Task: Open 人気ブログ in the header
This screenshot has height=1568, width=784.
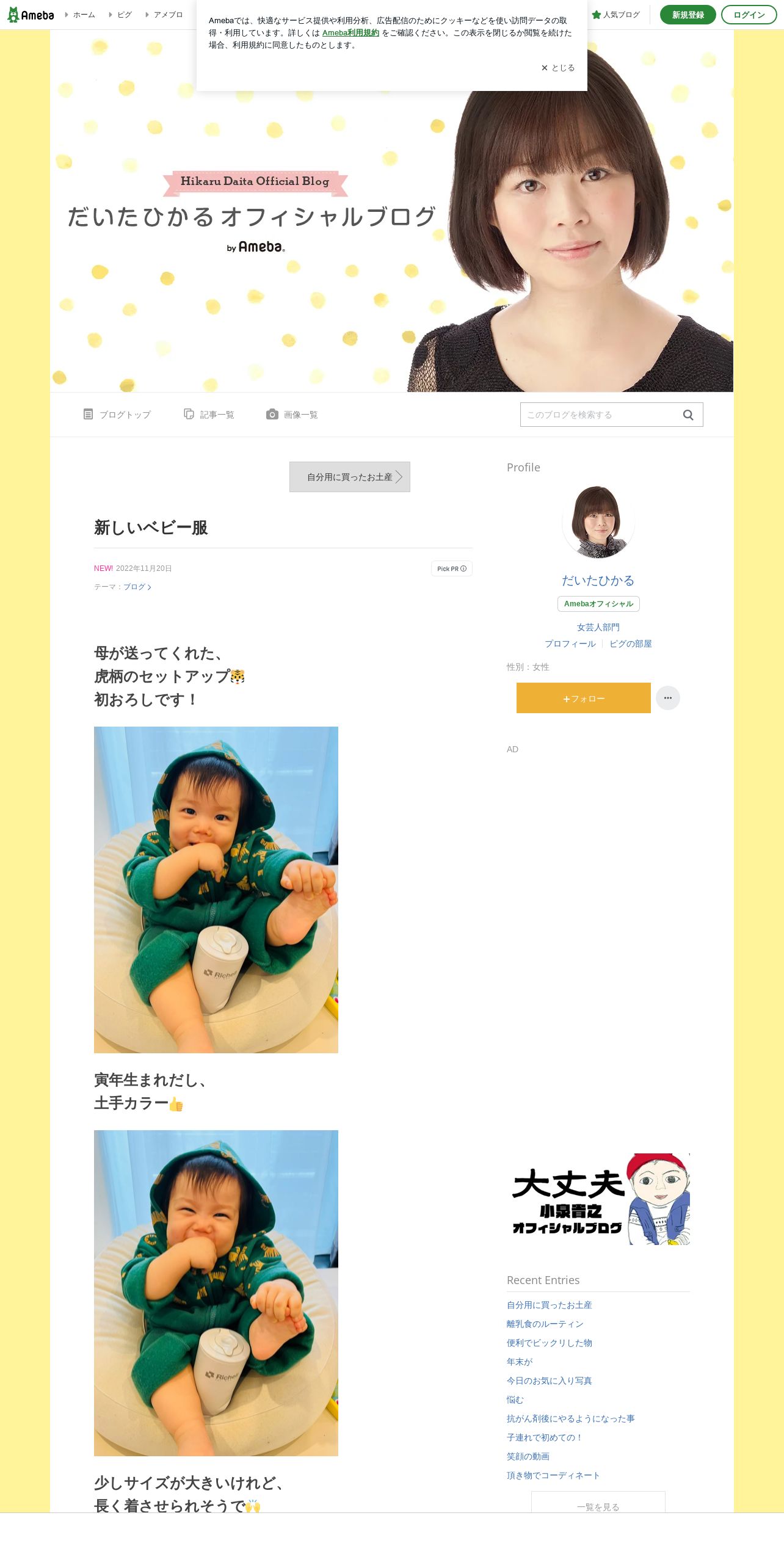Action: click(616, 15)
